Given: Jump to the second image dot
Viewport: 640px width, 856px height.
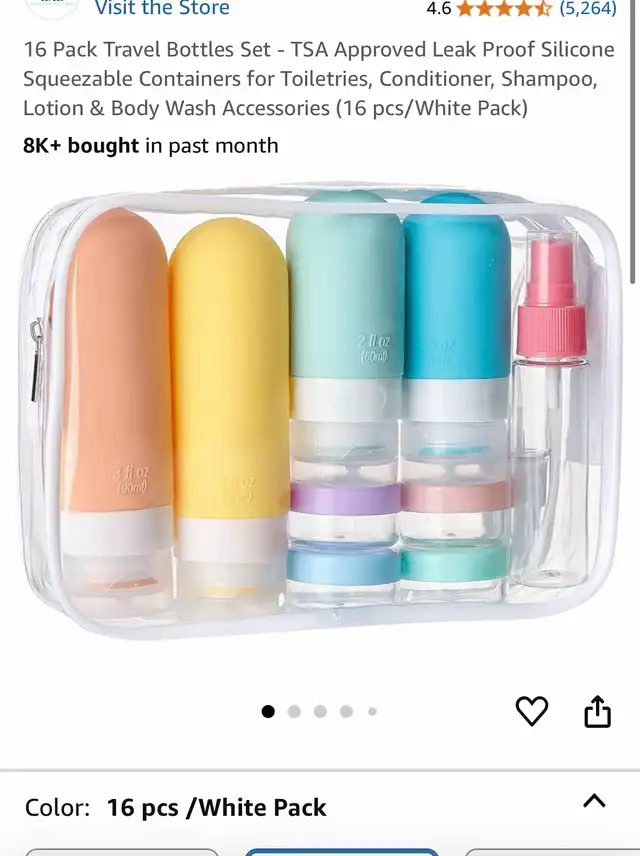Looking at the screenshot, I should coord(294,712).
